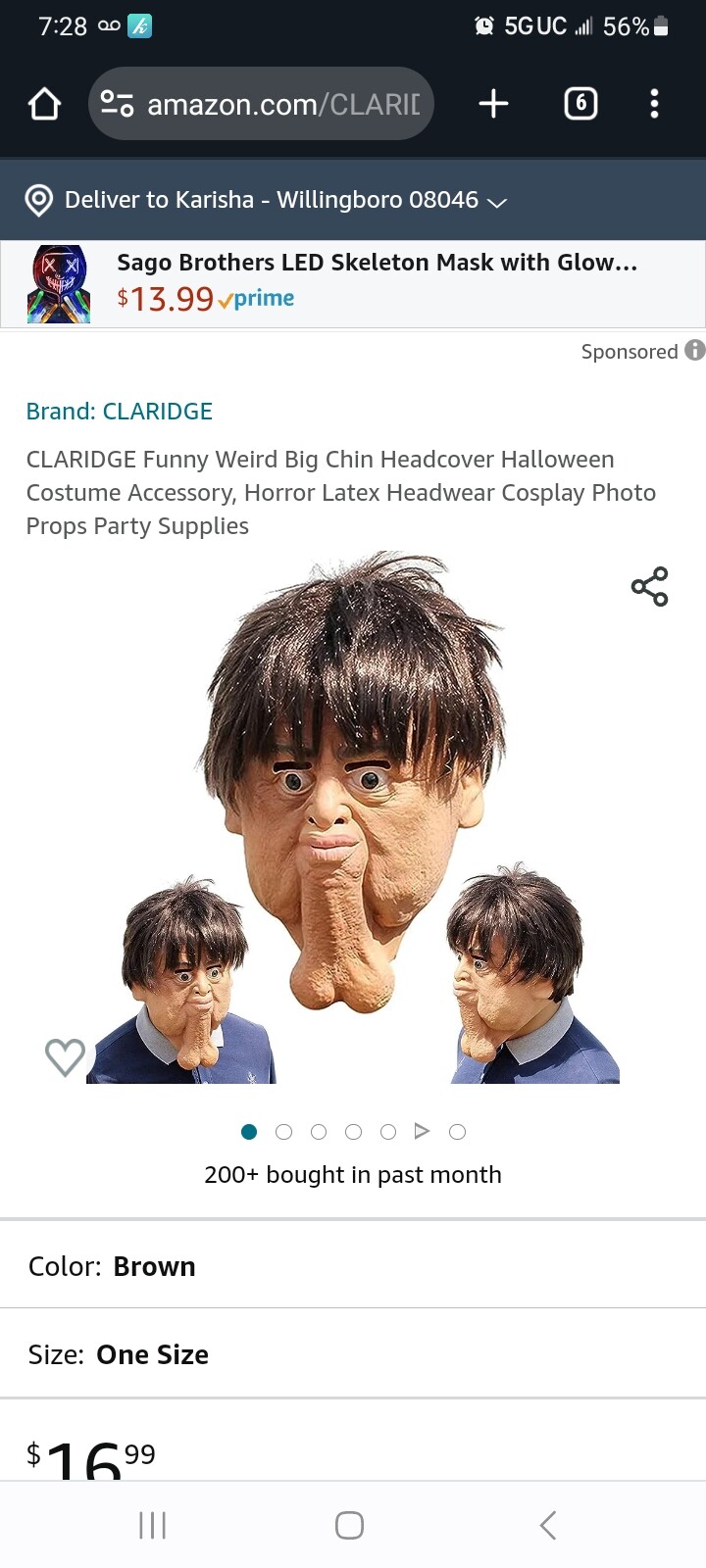Go back with system navigation button

click(548, 1525)
